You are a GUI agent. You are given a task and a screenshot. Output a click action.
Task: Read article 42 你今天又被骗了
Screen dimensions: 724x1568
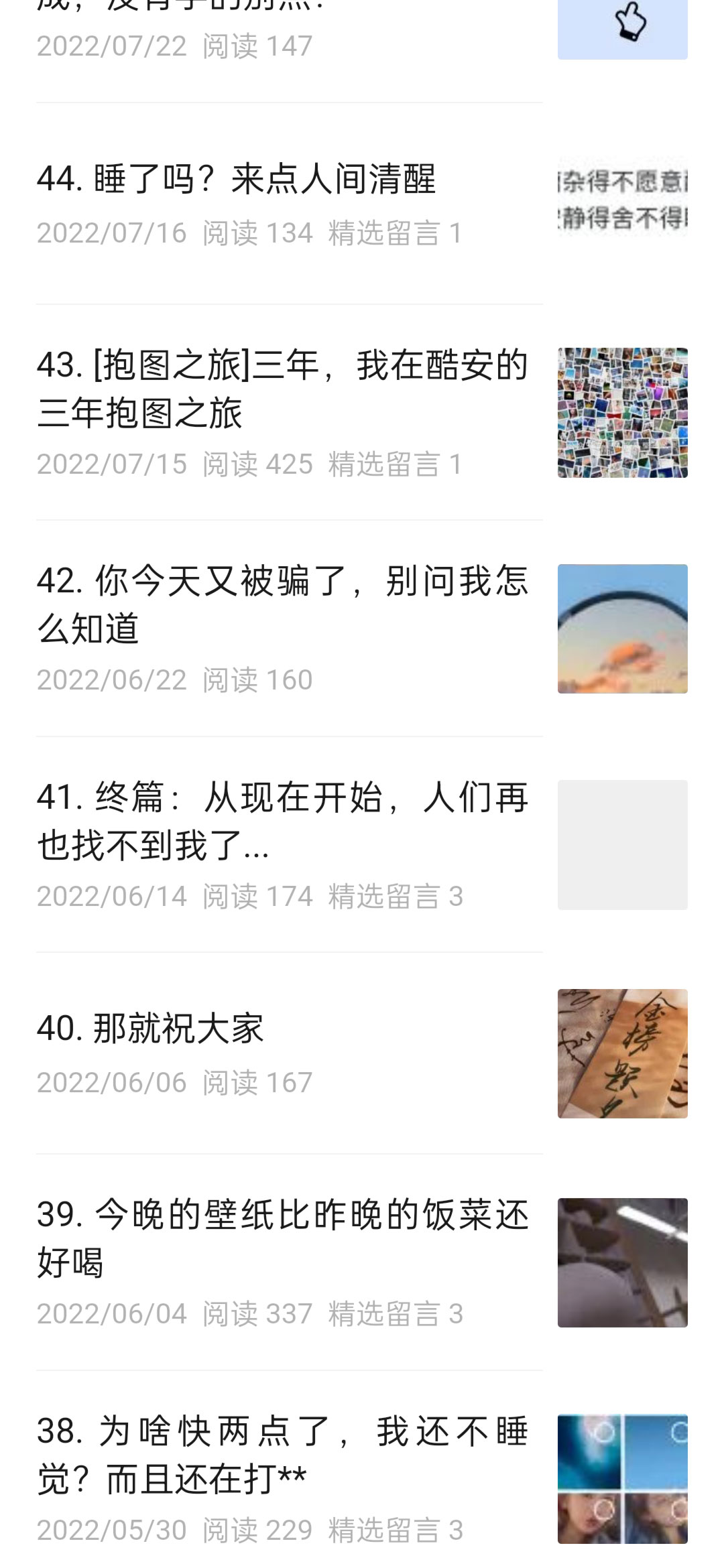[x=282, y=604]
